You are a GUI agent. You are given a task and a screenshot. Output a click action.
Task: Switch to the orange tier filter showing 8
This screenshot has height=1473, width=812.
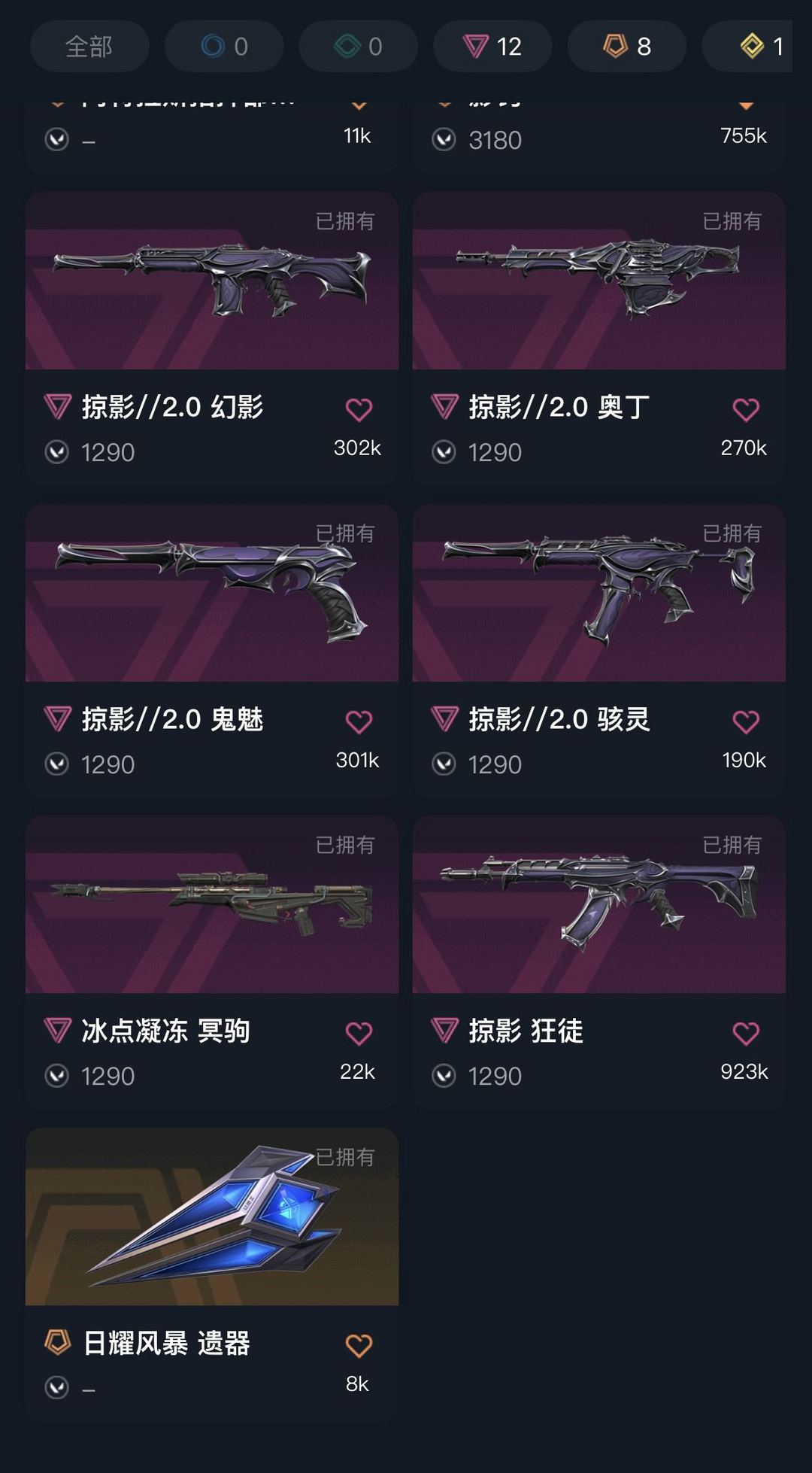click(627, 47)
